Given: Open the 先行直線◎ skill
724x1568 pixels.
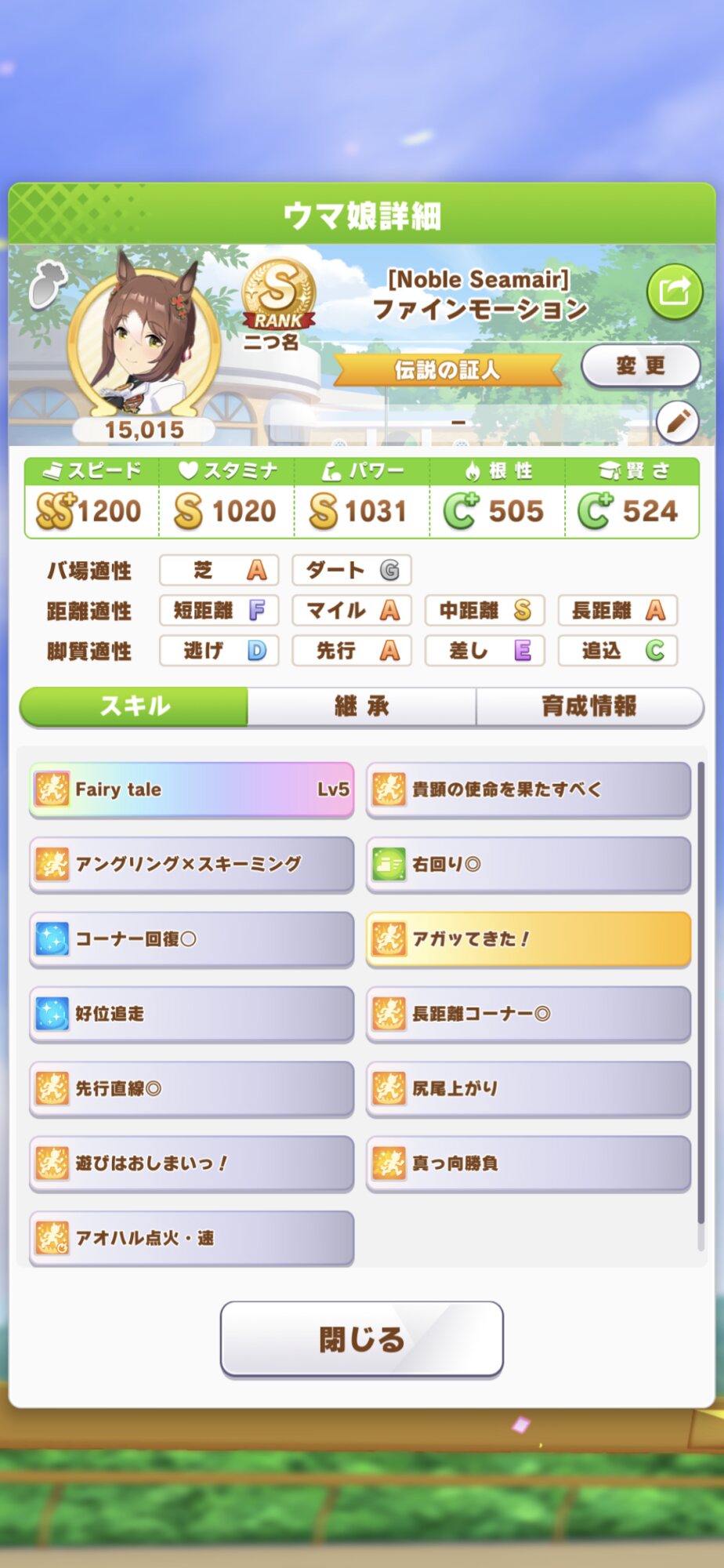Looking at the screenshot, I should tap(191, 1088).
